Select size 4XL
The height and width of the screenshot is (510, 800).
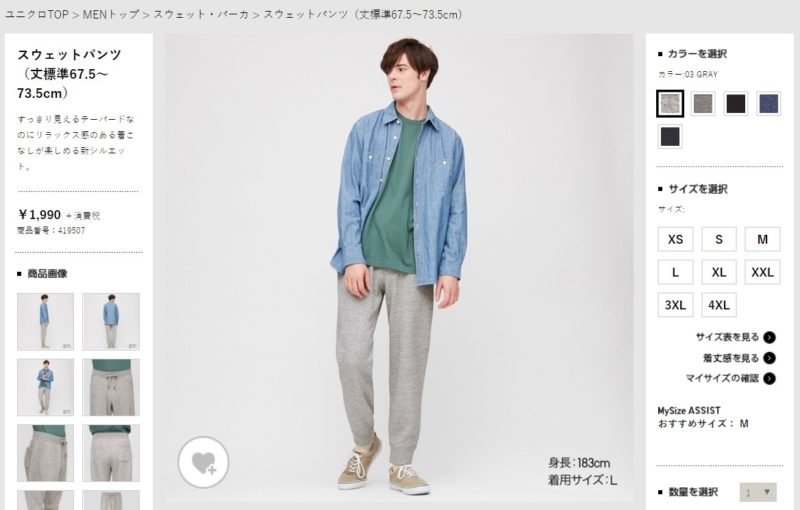tap(718, 305)
